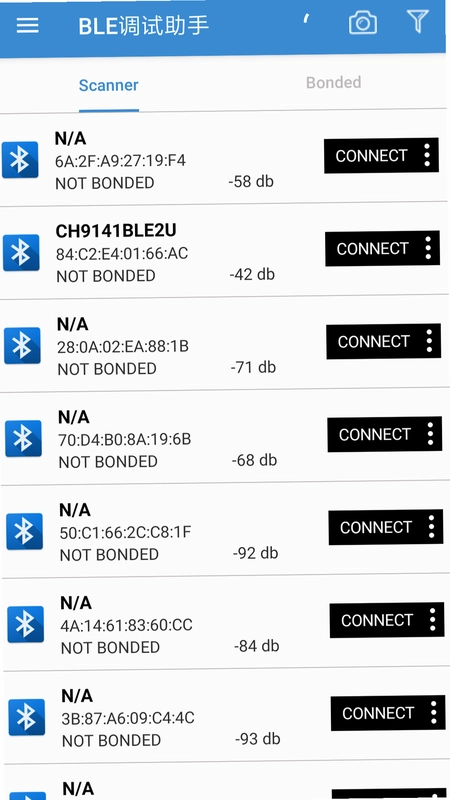450x800 pixels.
Task: Connect to device CH9141BLE2U
Action: coord(372,248)
